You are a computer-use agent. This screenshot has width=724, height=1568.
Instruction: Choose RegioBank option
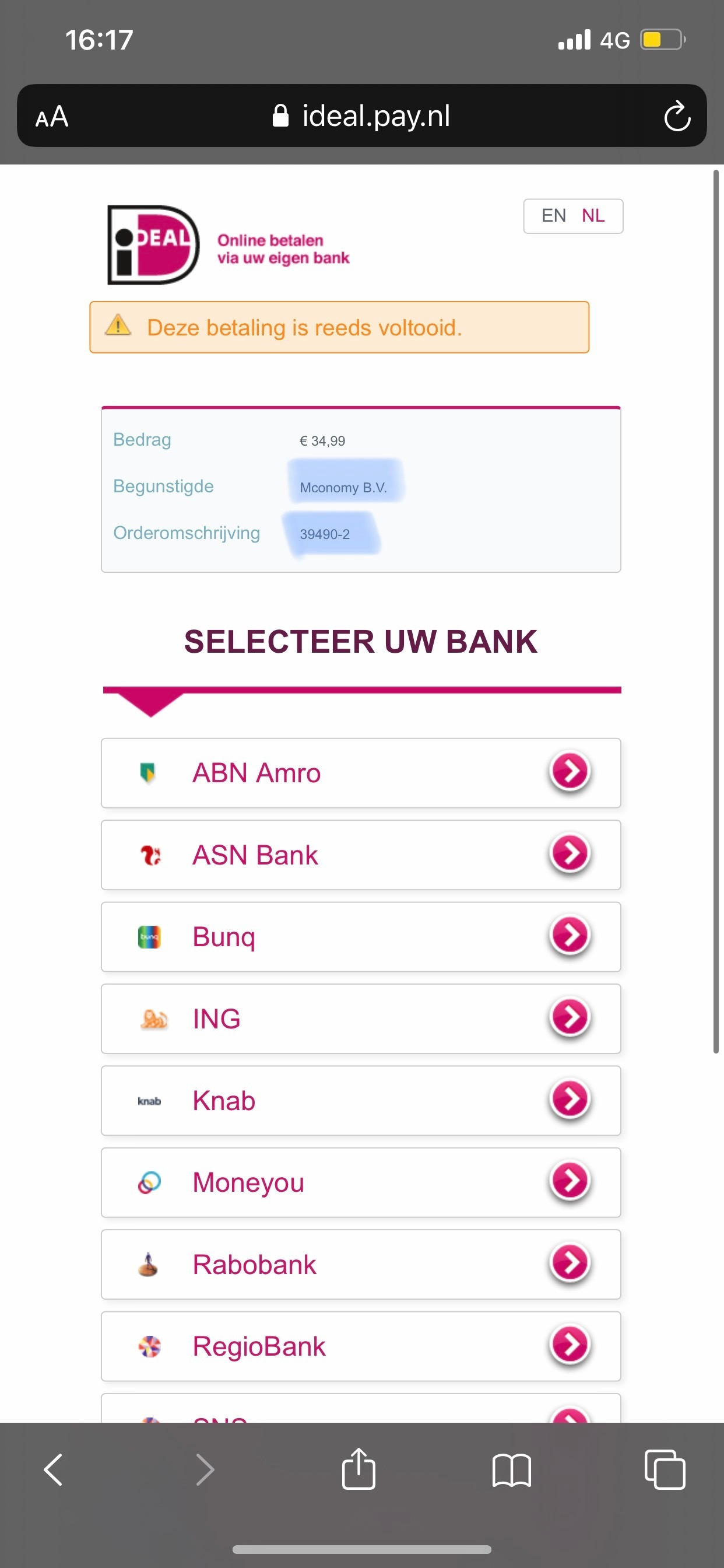coord(361,1346)
